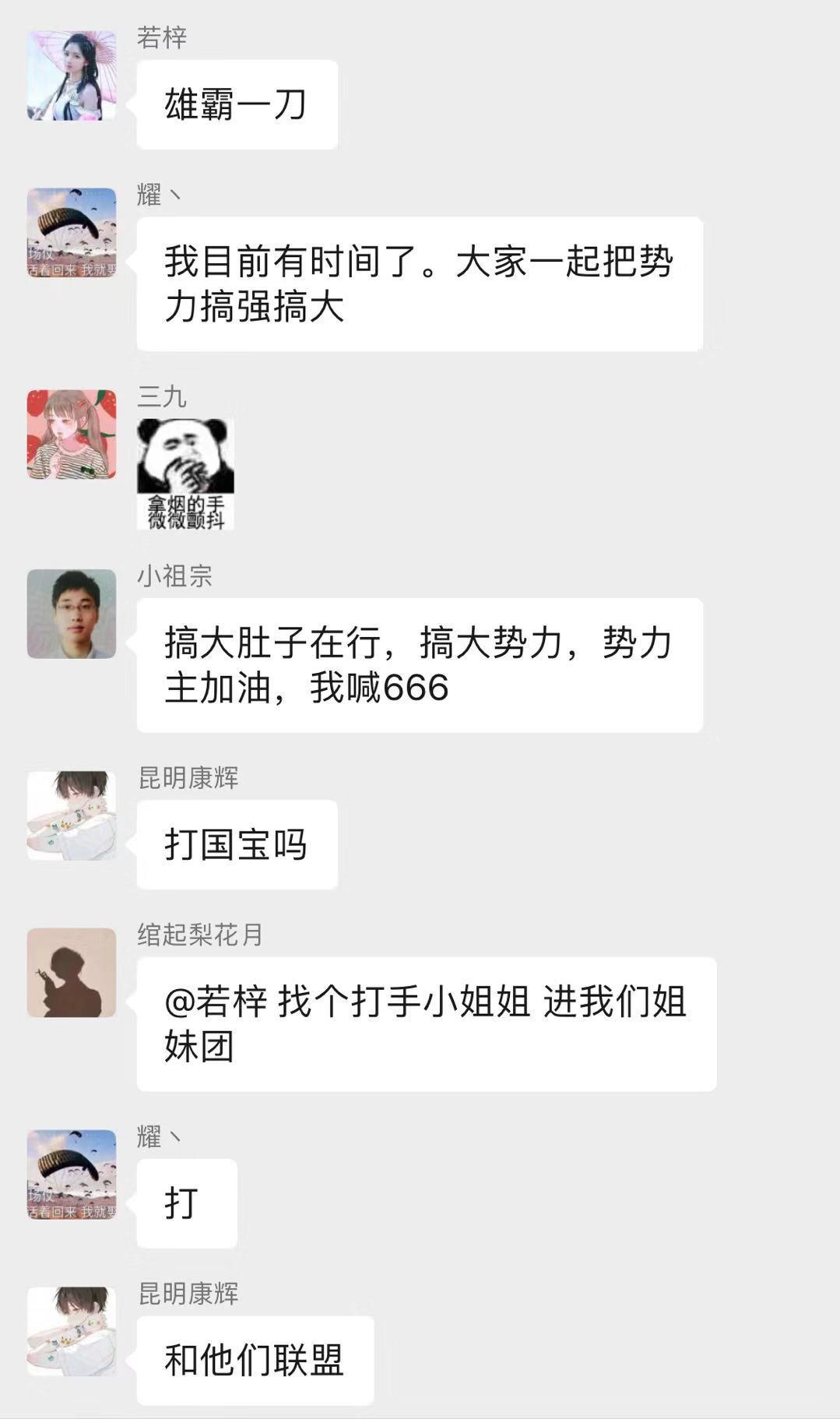View the panda sticker sent by 三九
Screen dimensions: 840x1419
coord(185,475)
